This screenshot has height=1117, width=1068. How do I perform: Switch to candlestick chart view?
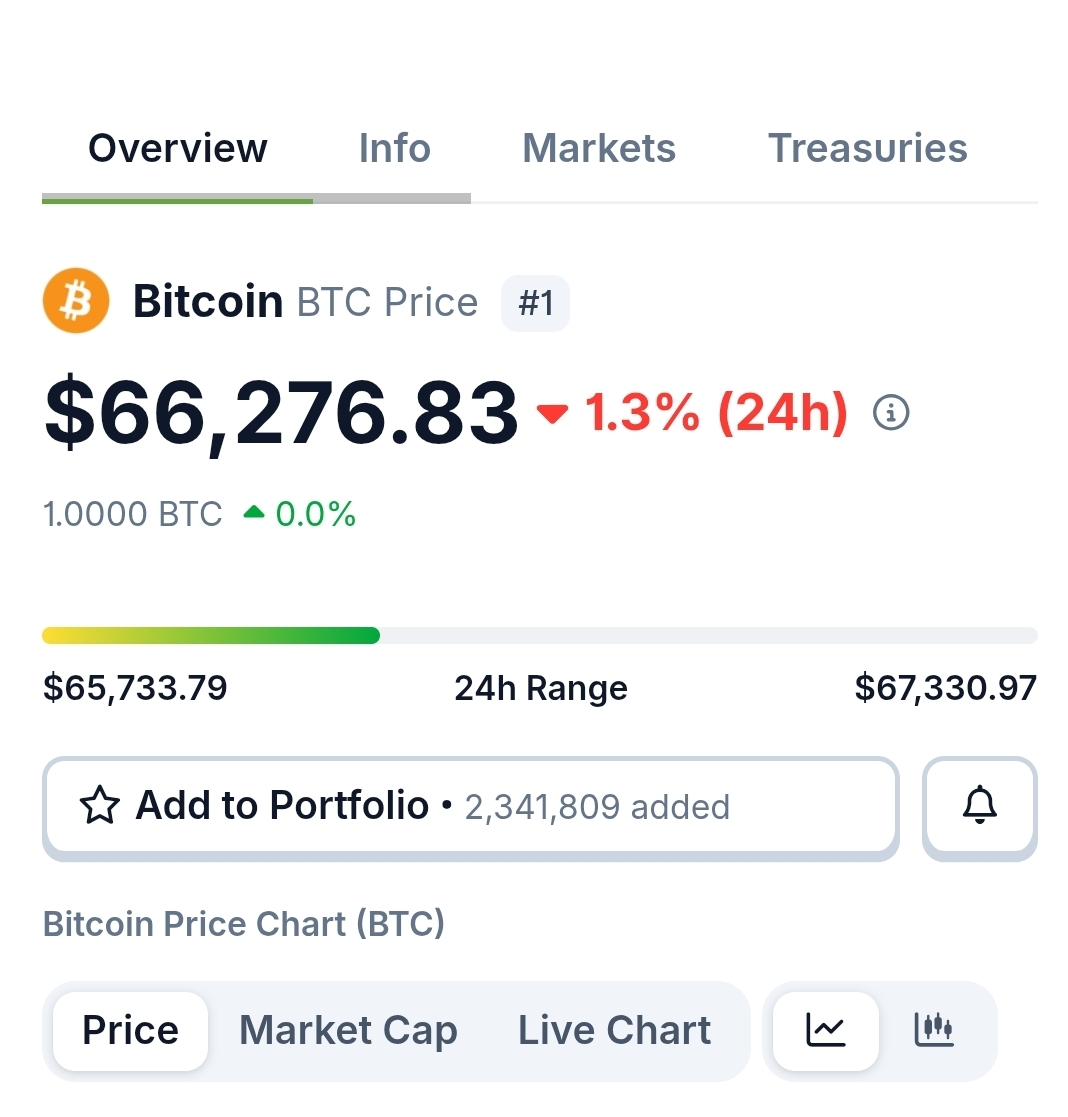point(934,1030)
